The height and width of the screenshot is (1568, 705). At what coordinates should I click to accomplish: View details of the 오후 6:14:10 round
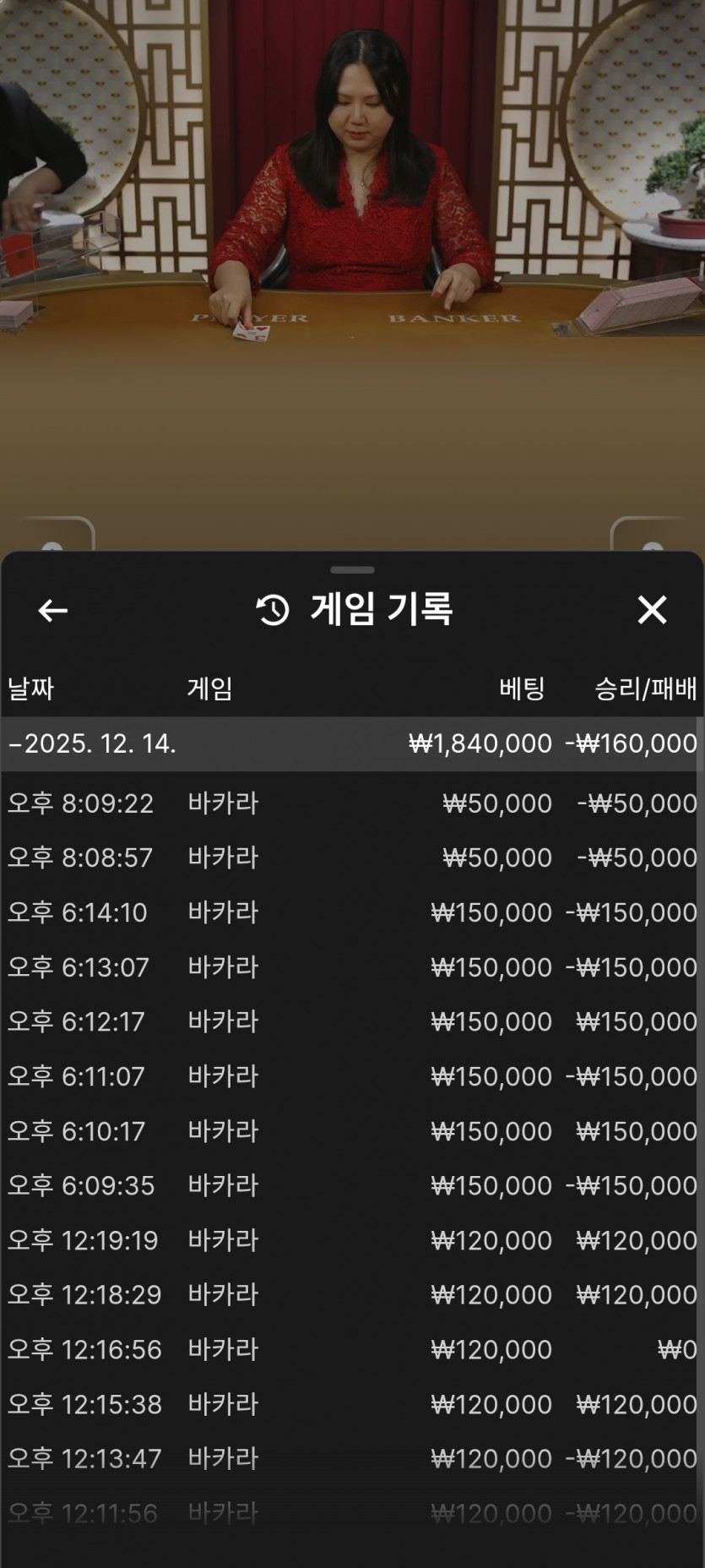pyautogui.click(x=351, y=912)
